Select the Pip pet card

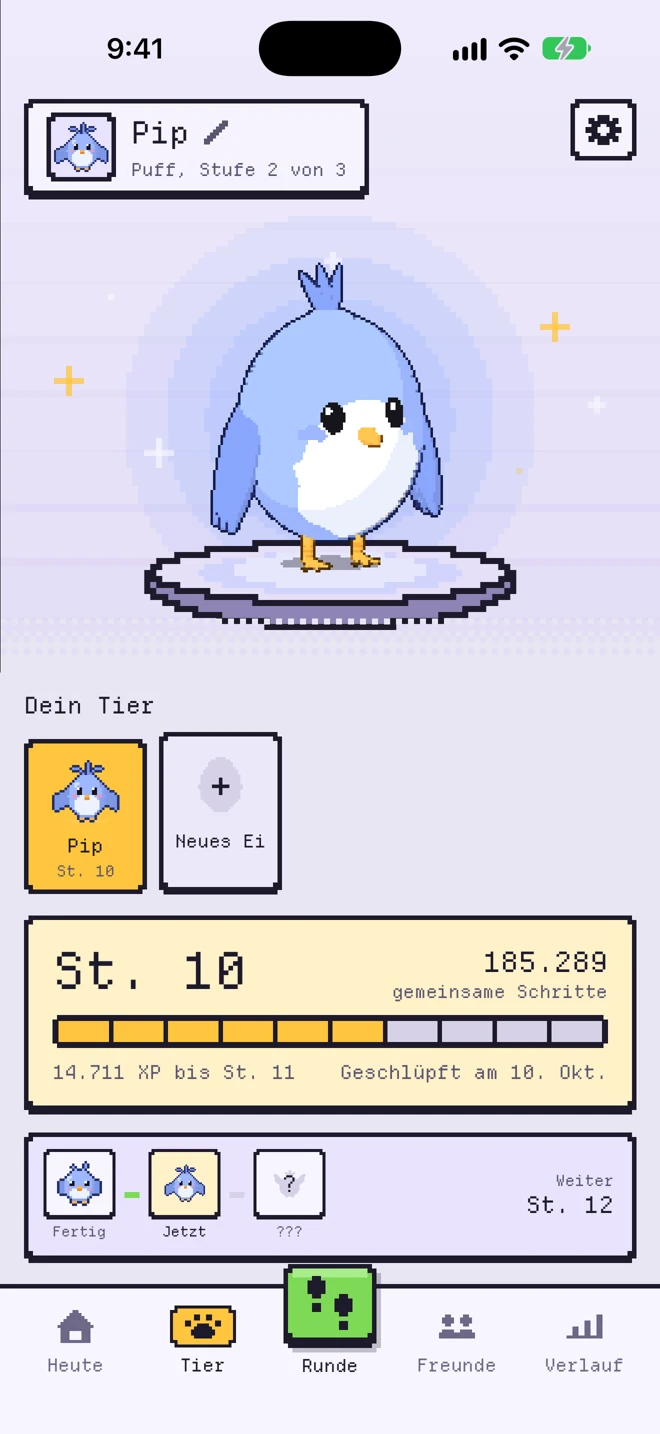85,815
